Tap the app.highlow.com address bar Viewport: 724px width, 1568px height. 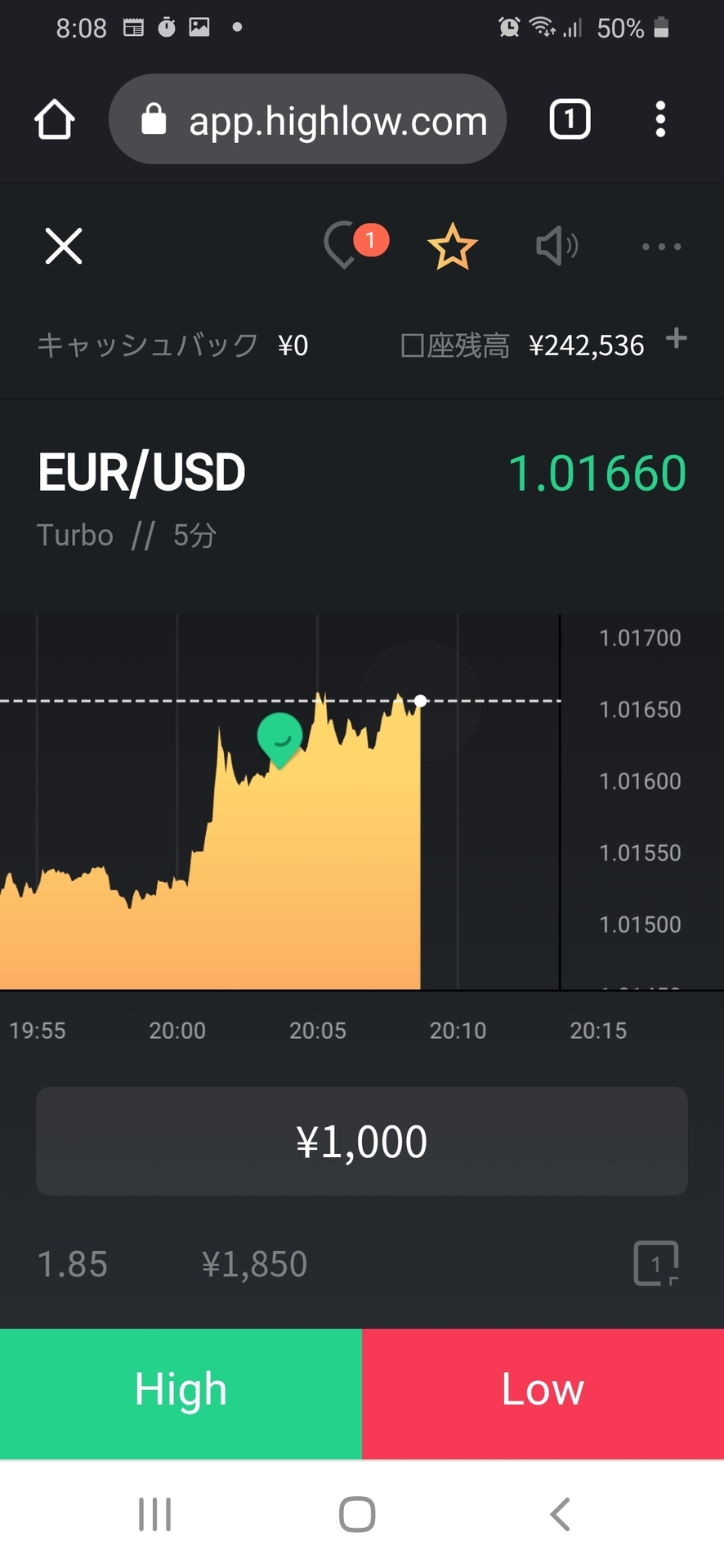coord(307,119)
